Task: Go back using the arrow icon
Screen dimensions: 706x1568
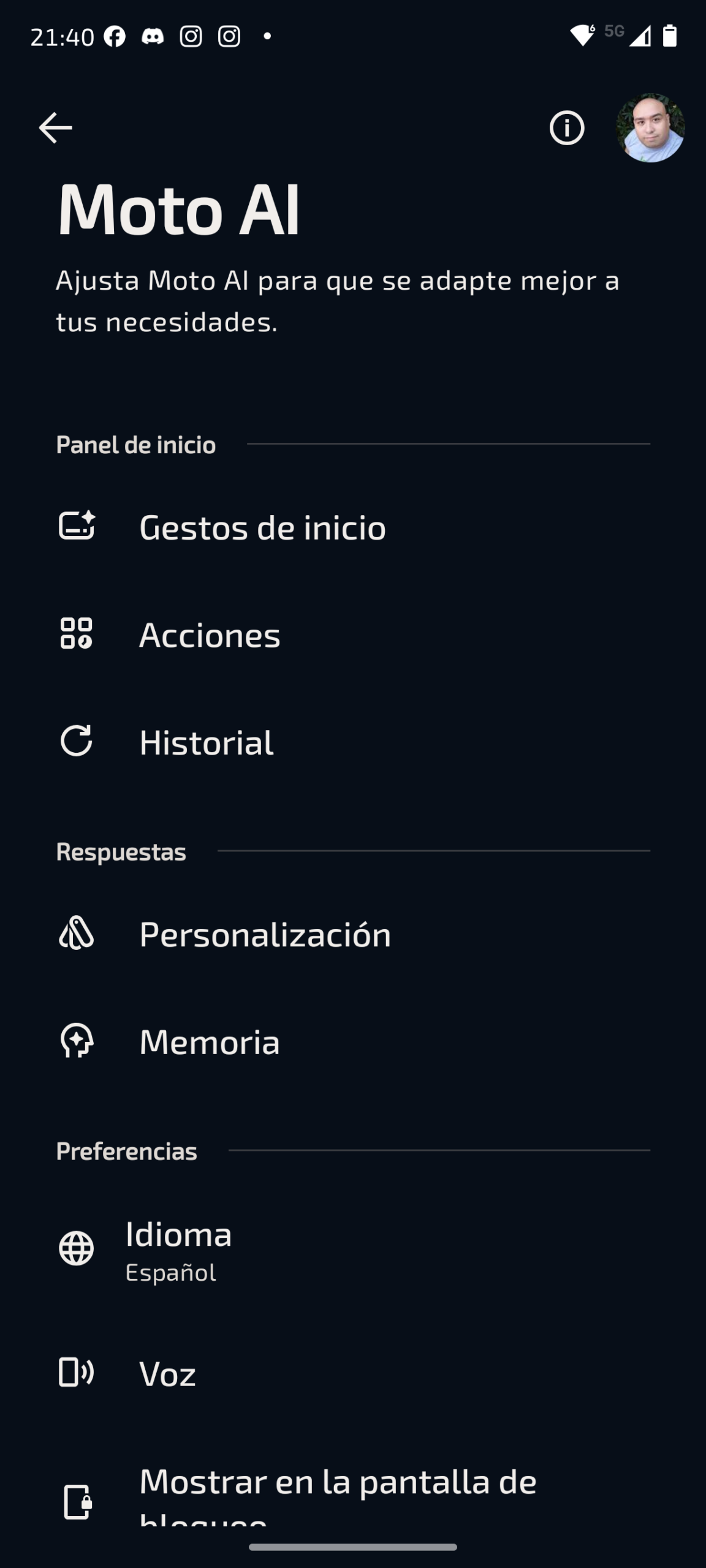Action: coord(55,127)
